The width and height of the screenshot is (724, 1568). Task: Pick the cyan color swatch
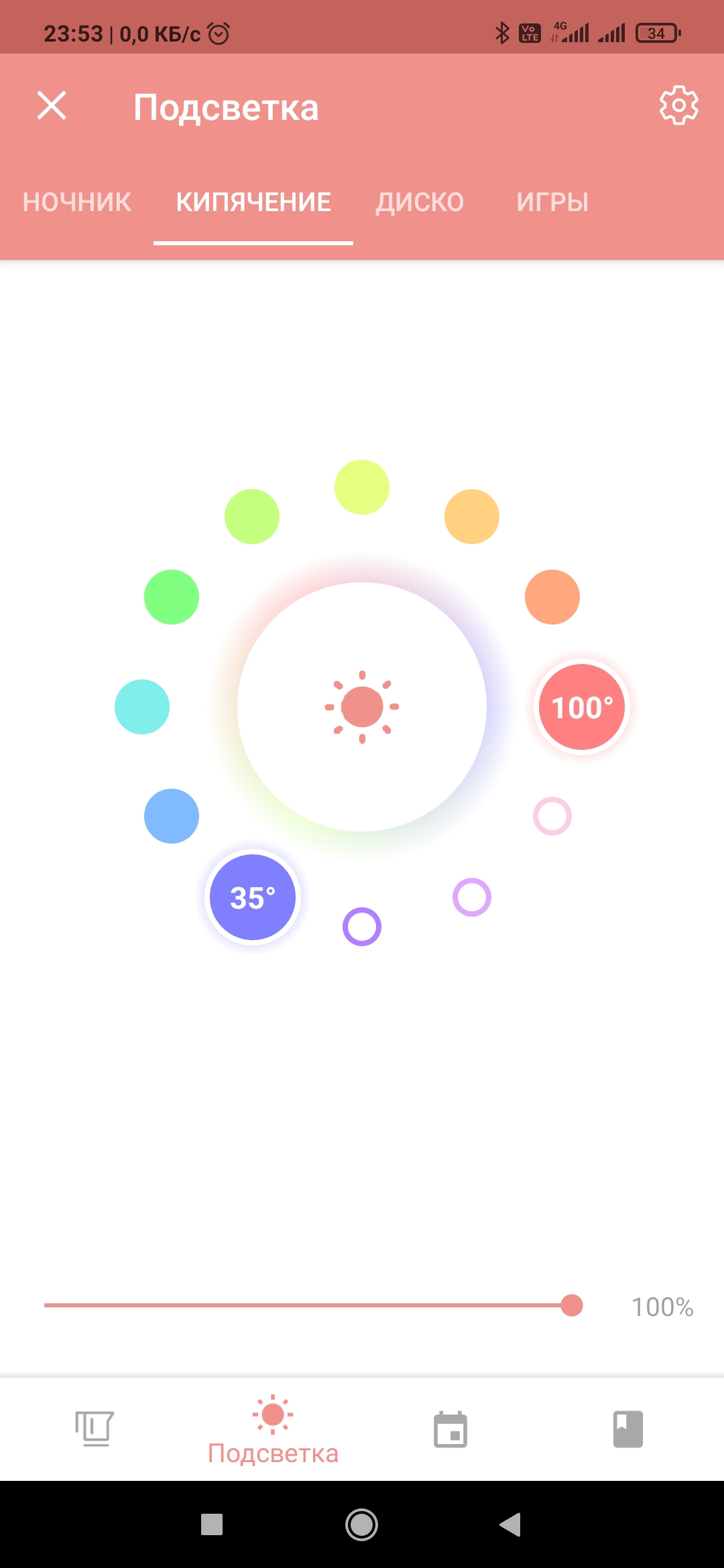point(142,707)
